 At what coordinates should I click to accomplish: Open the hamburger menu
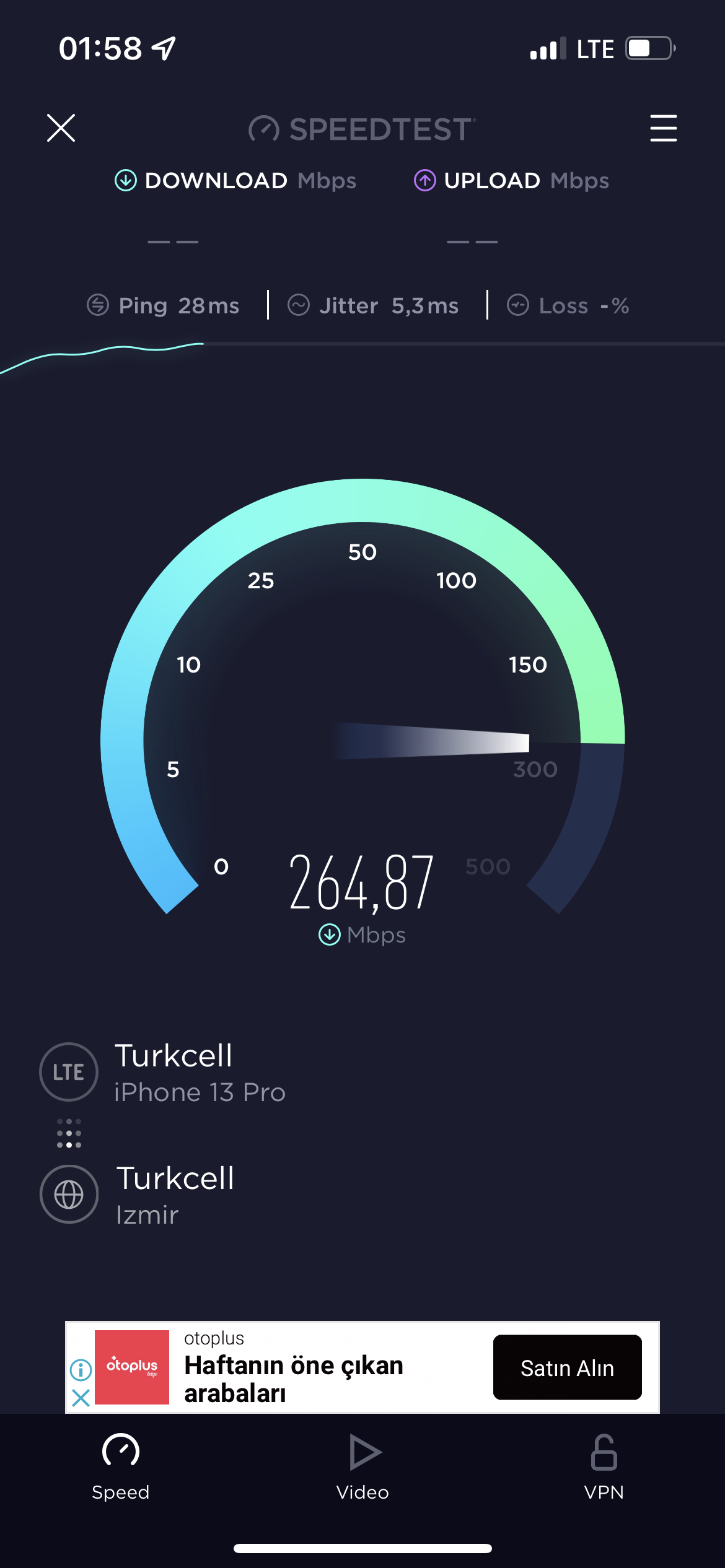click(x=663, y=128)
